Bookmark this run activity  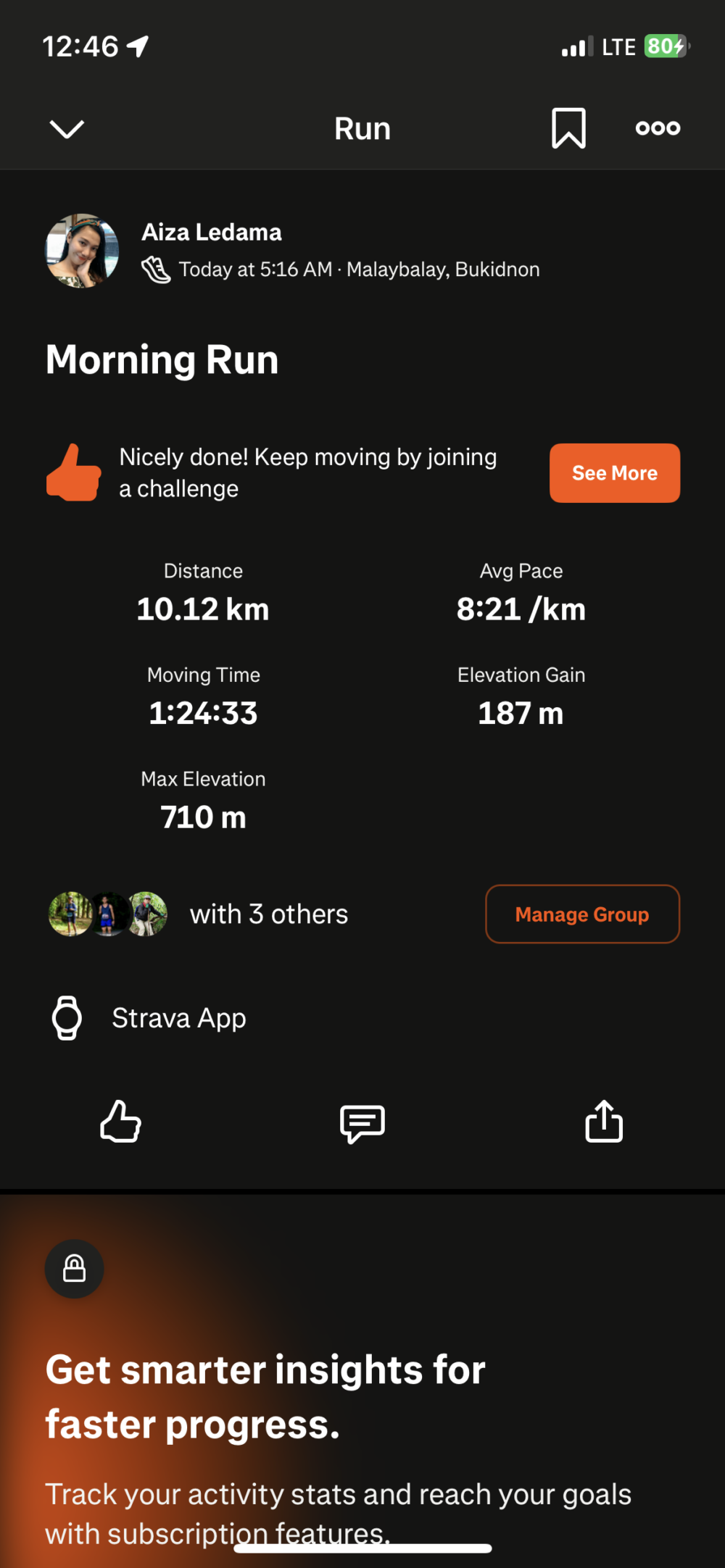[x=569, y=128]
